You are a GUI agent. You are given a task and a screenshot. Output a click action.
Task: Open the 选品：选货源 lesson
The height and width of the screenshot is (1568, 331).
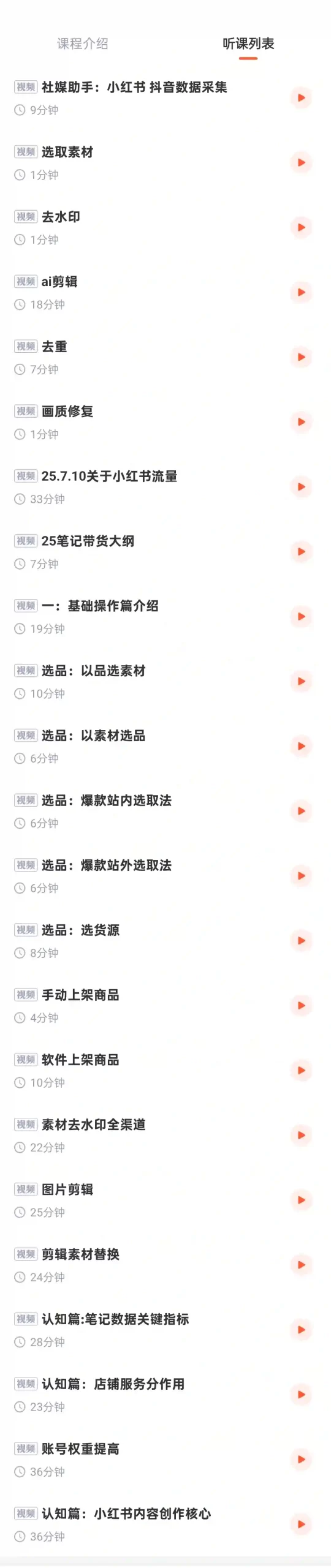[x=165, y=941]
